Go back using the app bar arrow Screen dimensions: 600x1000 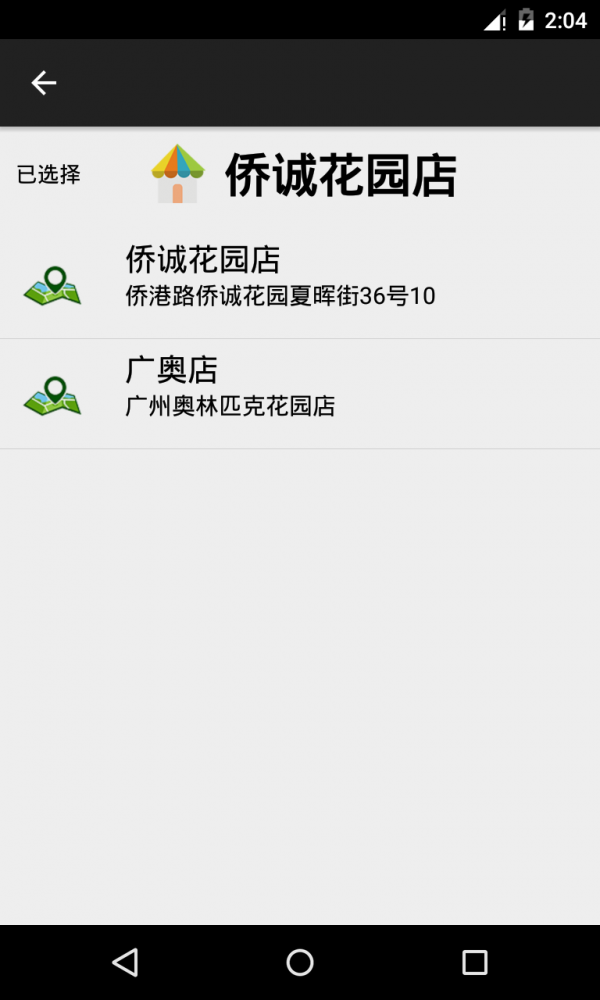[44, 83]
